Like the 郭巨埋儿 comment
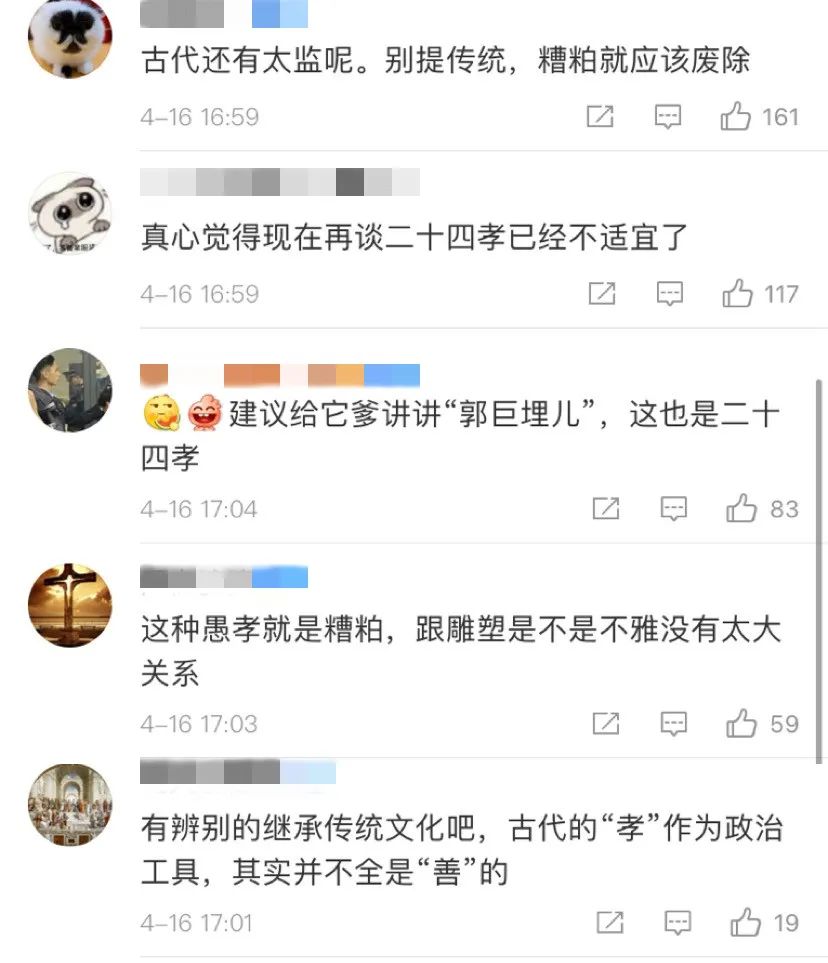This screenshot has width=828, height=963. [x=742, y=509]
